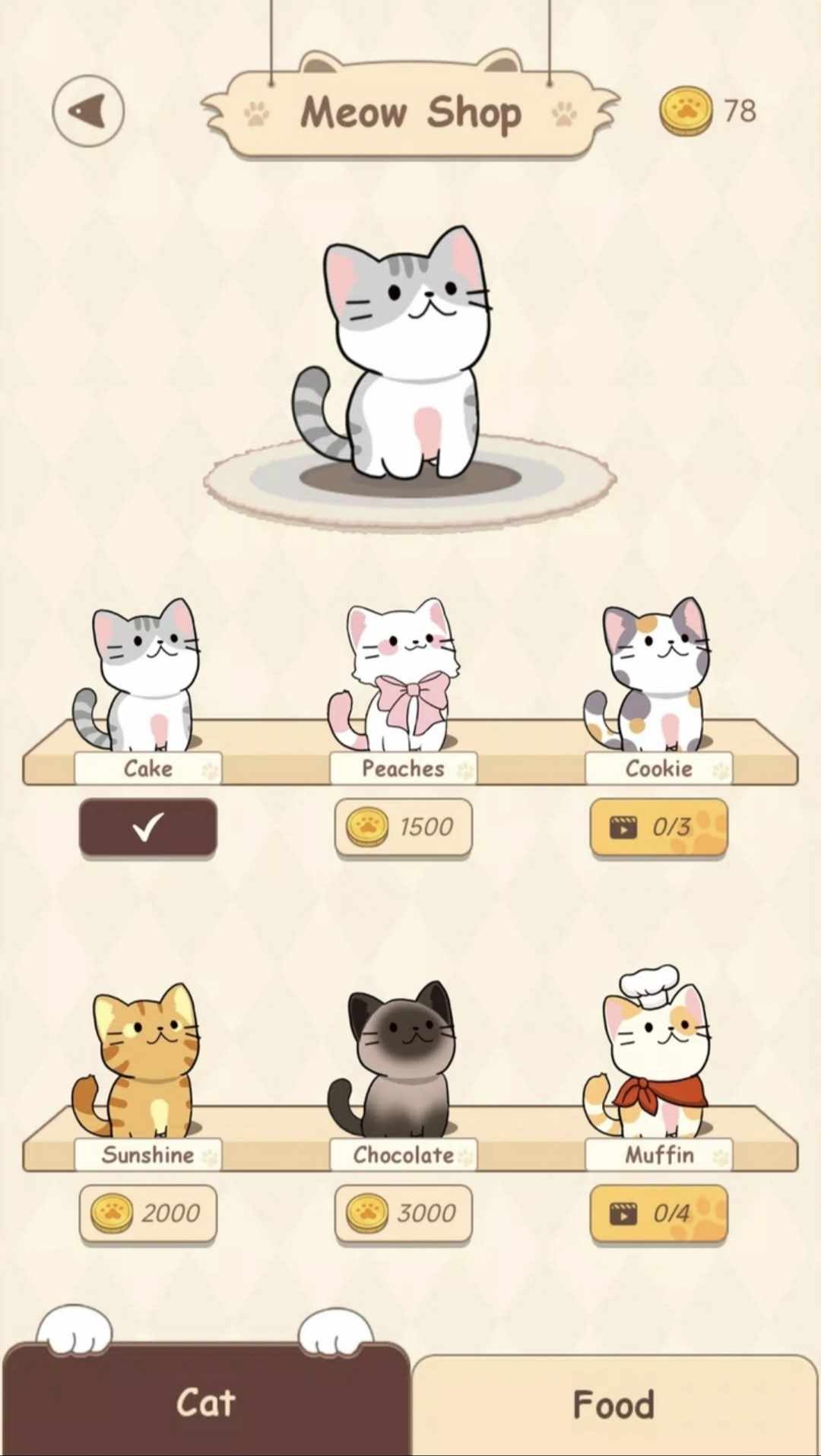This screenshot has height=1456, width=821.
Task: Buy Sunshine for 2000 coins
Action: 147,1213
